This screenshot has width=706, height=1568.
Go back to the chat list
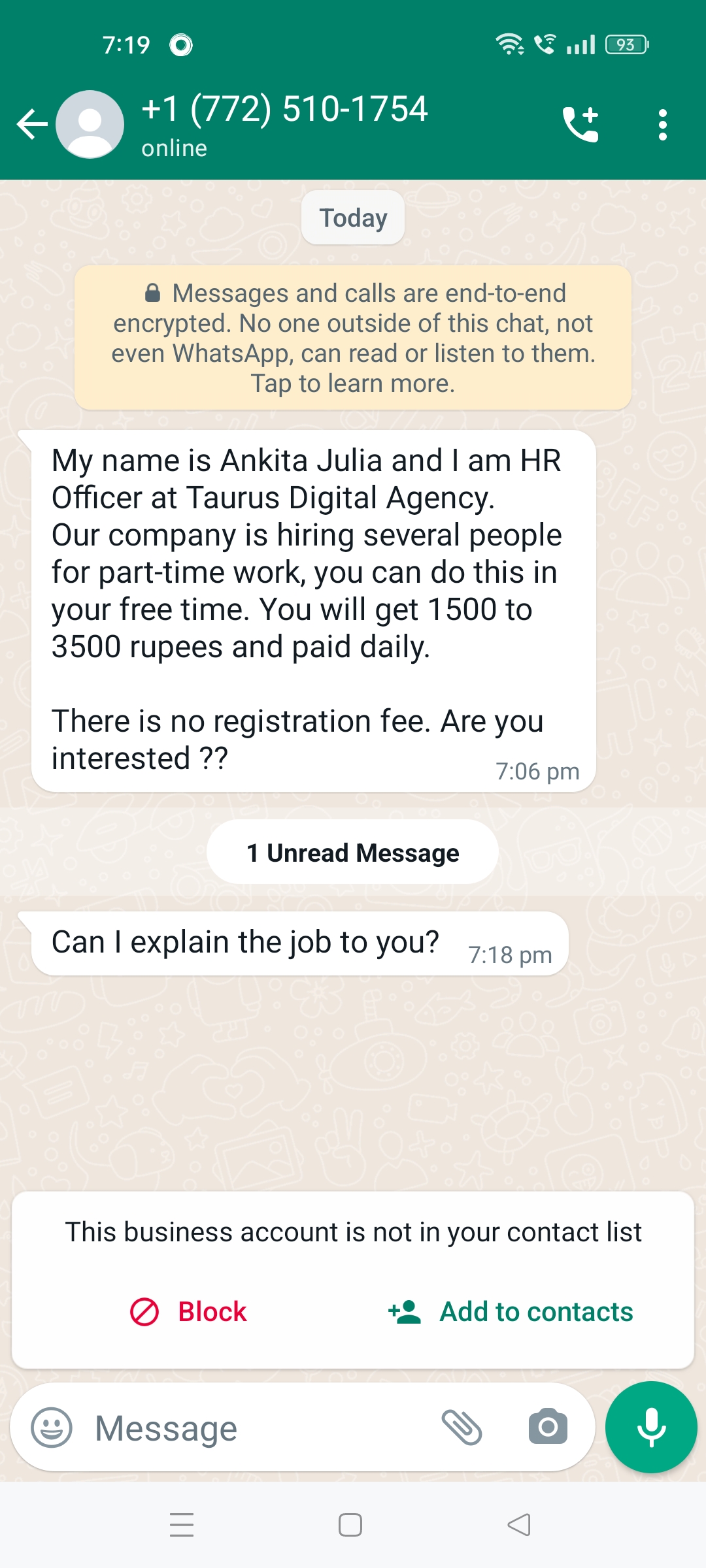click(31, 124)
